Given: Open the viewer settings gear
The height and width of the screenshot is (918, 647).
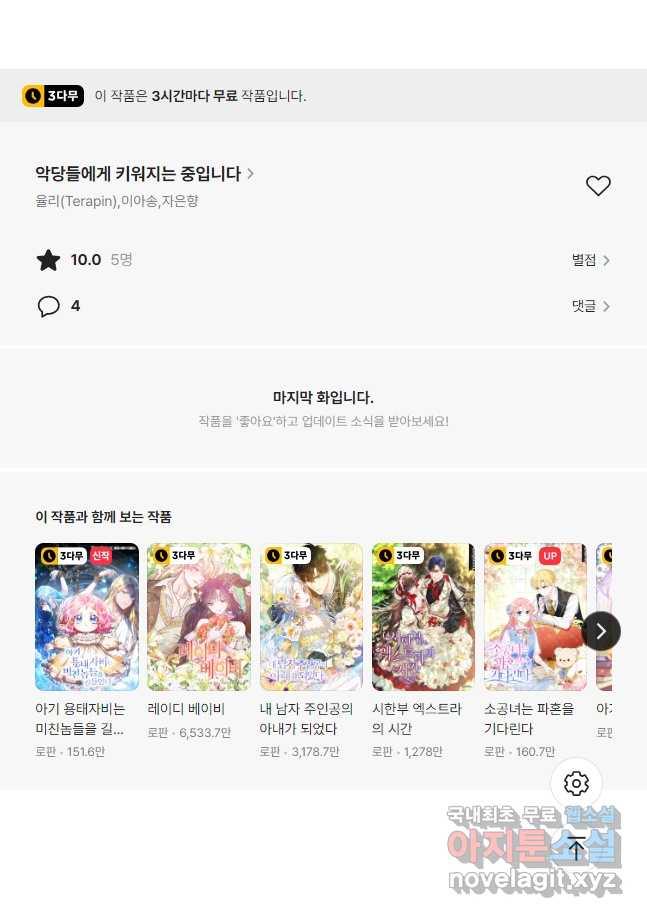Looking at the screenshot, I should point(576,783).
